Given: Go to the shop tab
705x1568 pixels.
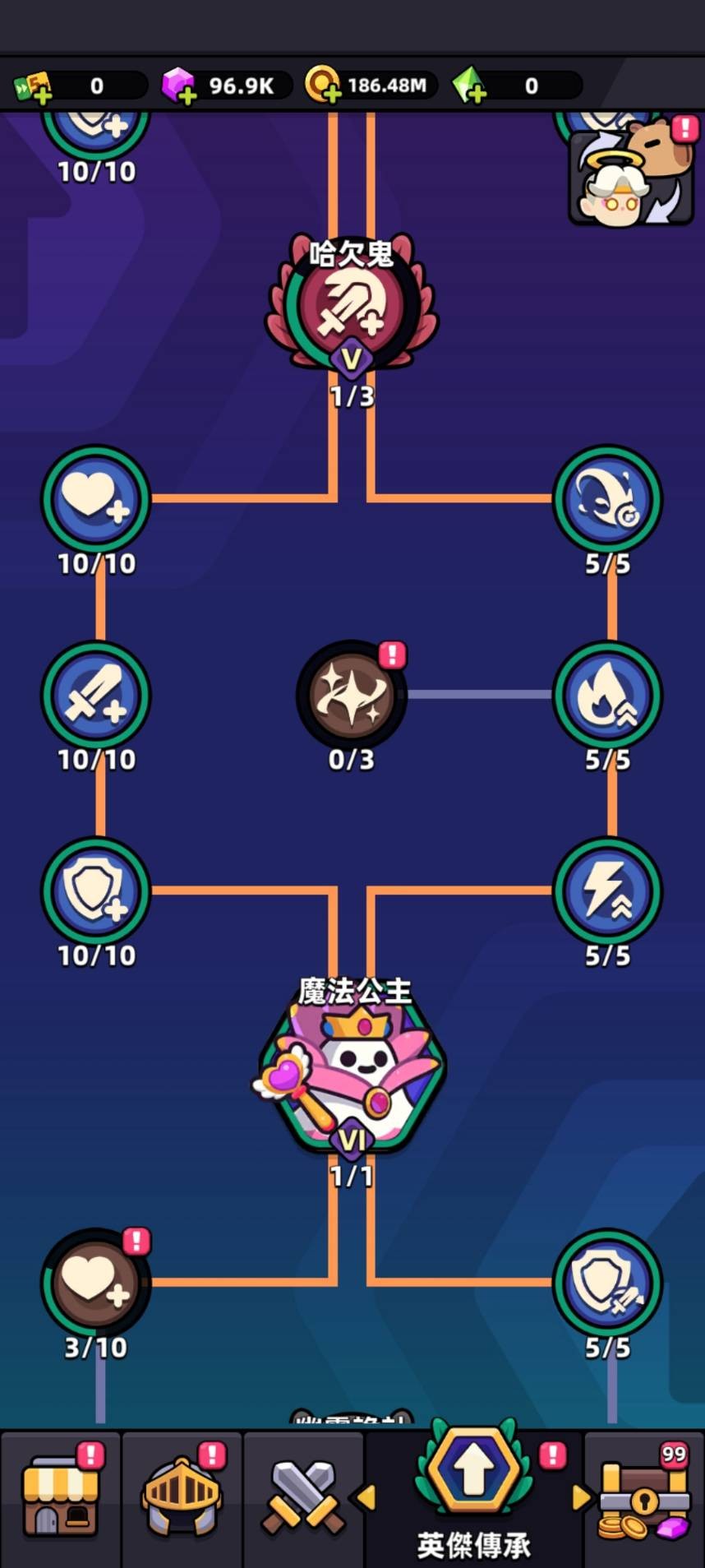Looking at the screenshot, I should [x=61, y=1498].
